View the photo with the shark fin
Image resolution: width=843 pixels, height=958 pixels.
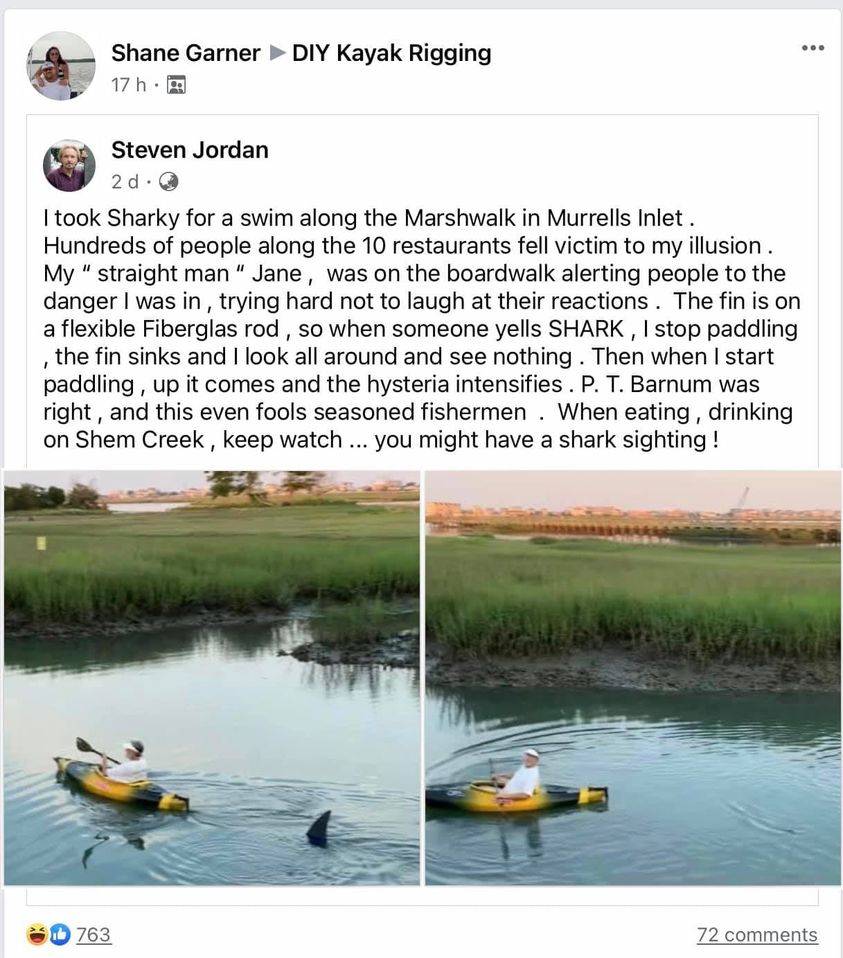pyautogui.click(x=211, y=677)
